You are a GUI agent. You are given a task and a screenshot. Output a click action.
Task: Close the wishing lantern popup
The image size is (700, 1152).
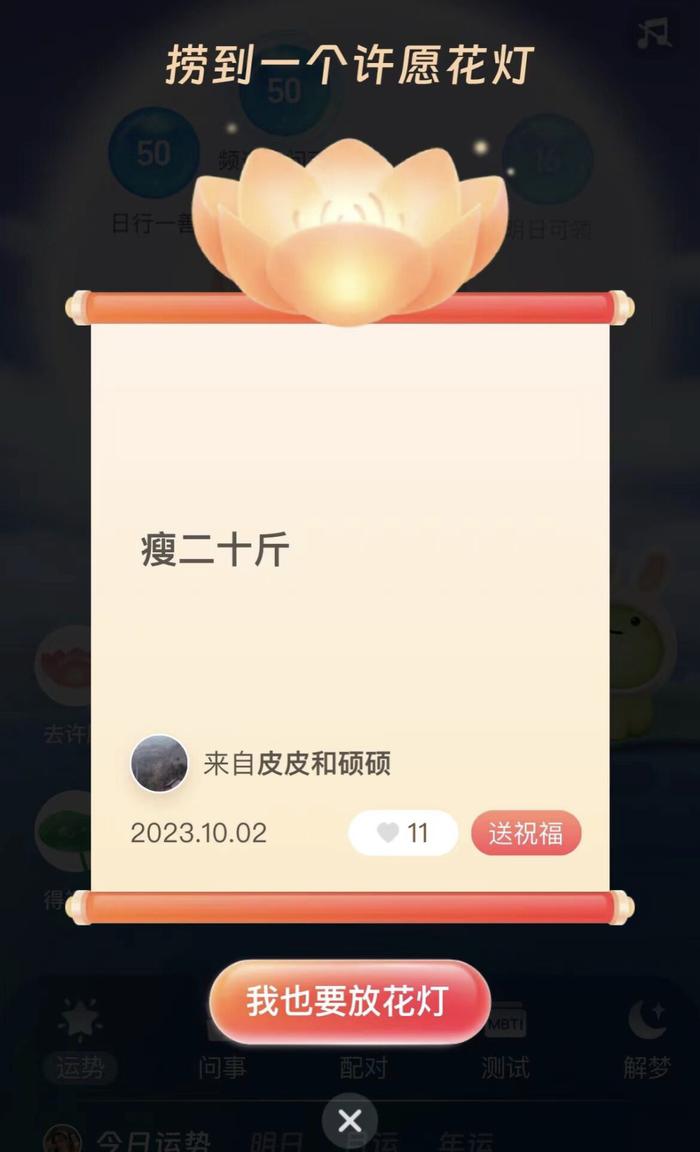tap(349, 1121)
